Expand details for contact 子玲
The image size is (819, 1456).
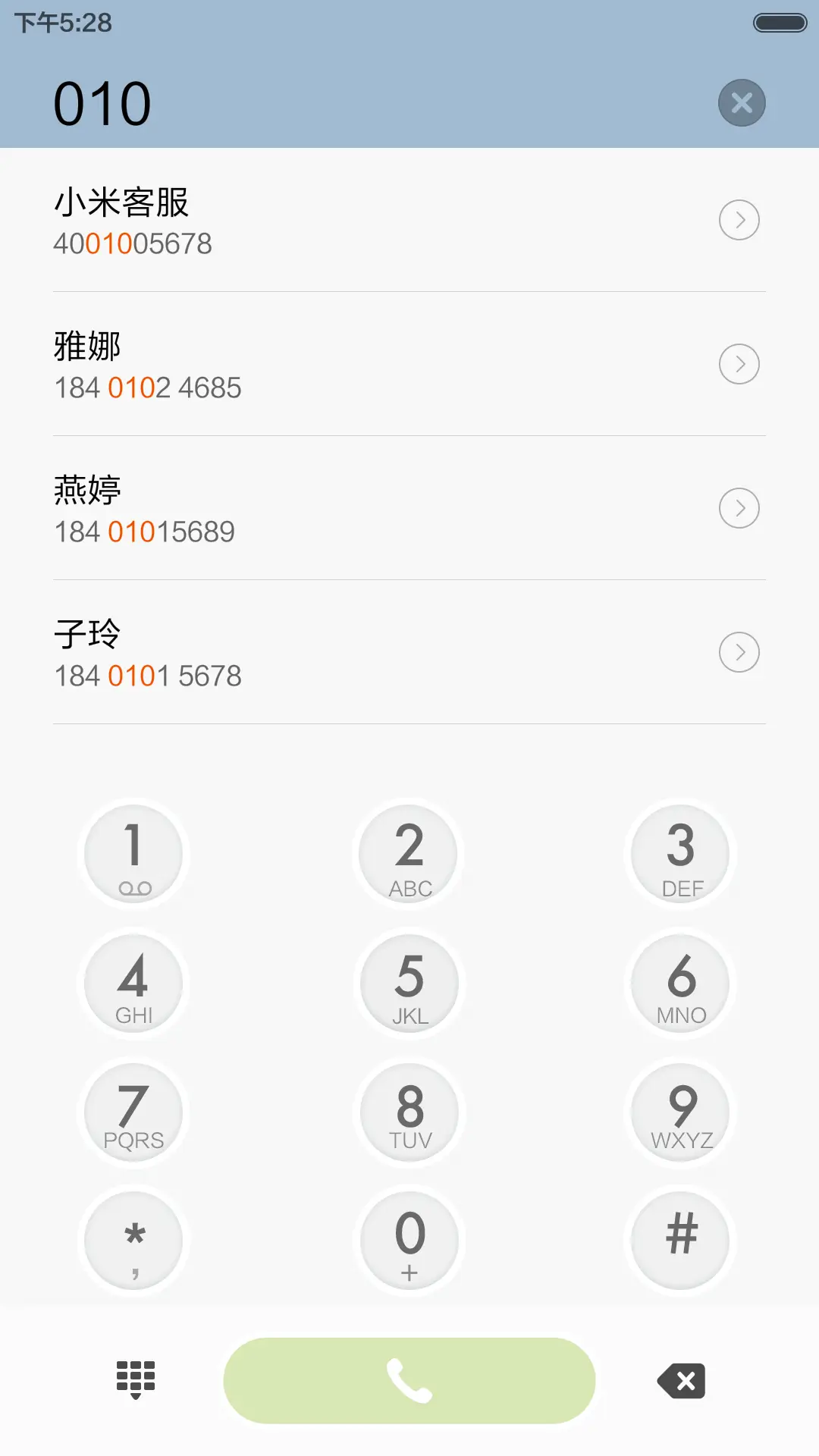coord(739,651)
